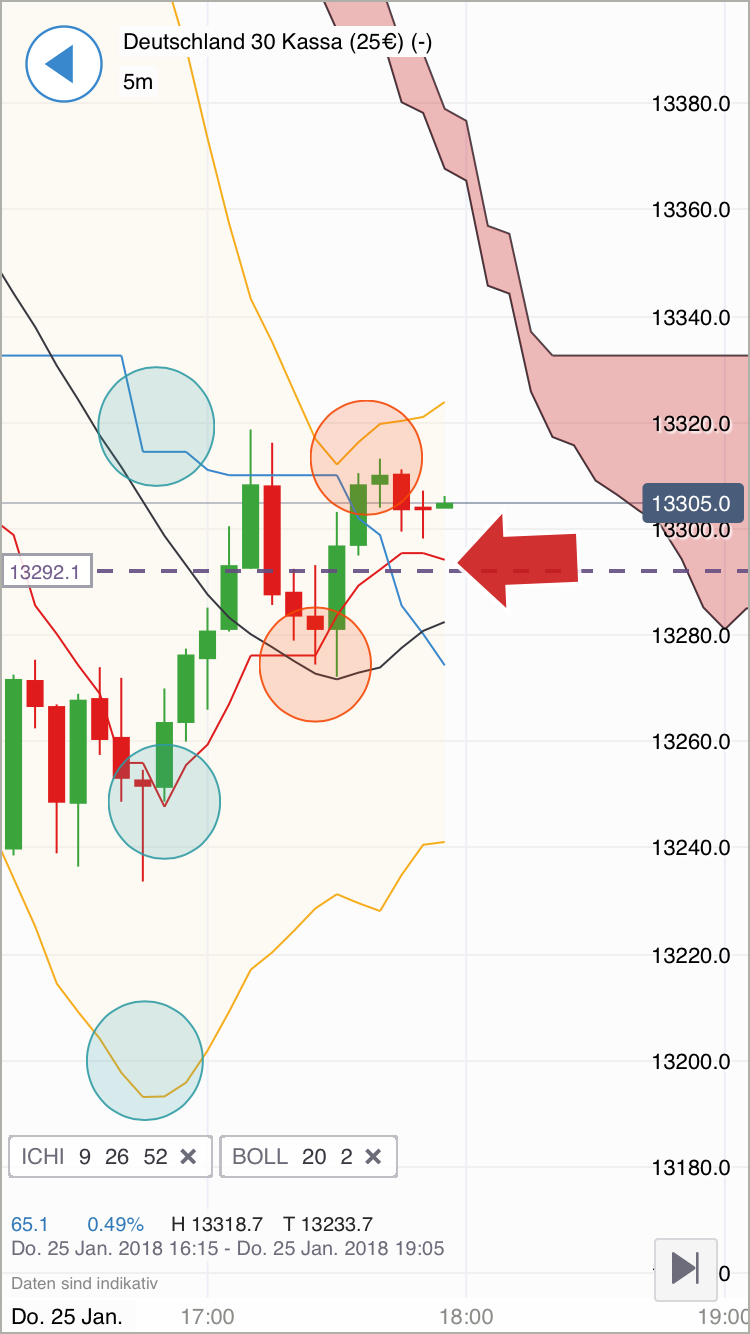Click the 65.1 value in the stats row
This screenshot has width=750, height=1334.
[29, 1223]
